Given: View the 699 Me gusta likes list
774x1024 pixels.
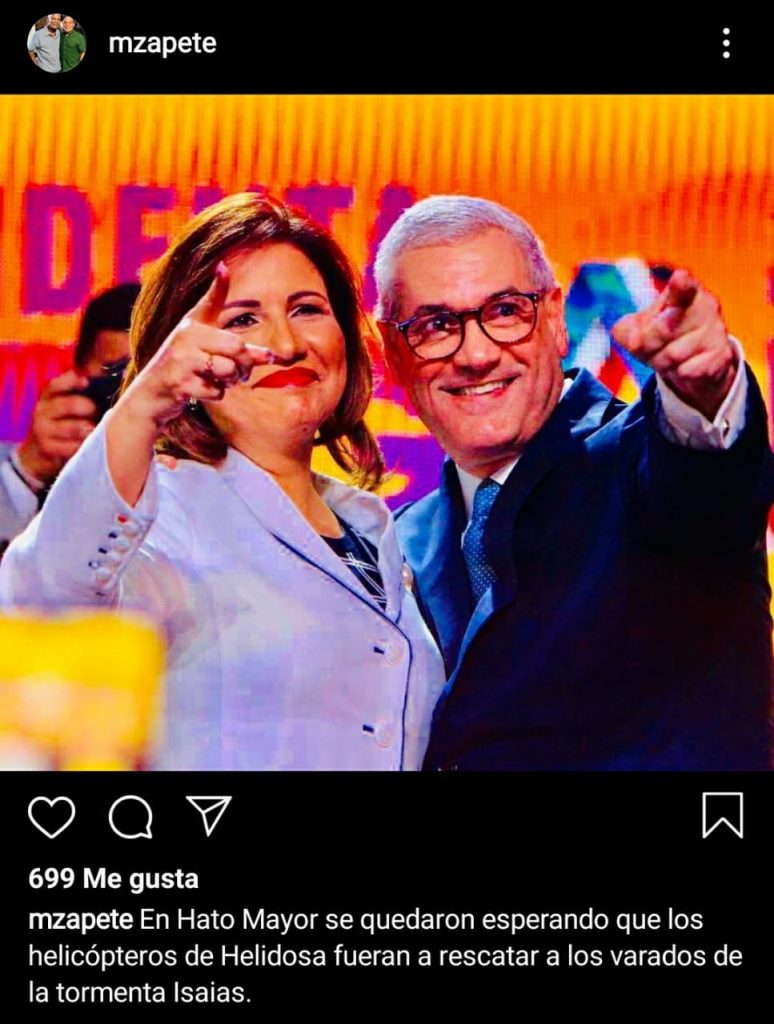Looking at the screenshot, I should coord(113,879).
